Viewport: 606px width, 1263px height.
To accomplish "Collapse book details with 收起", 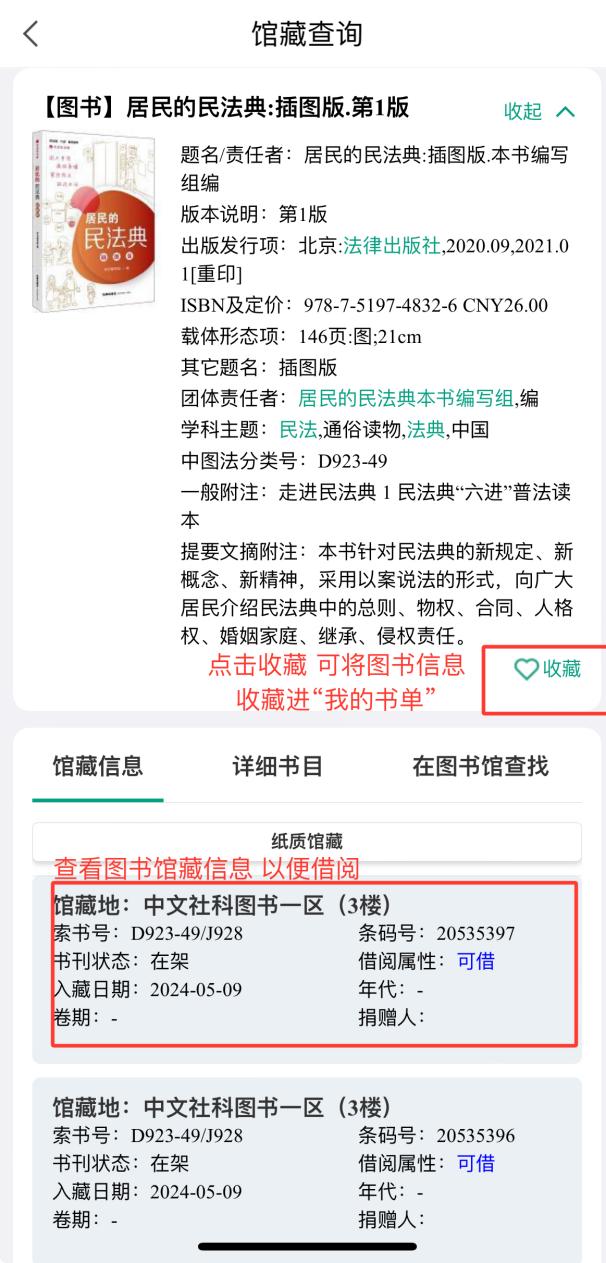I will (x=540, y=111).
